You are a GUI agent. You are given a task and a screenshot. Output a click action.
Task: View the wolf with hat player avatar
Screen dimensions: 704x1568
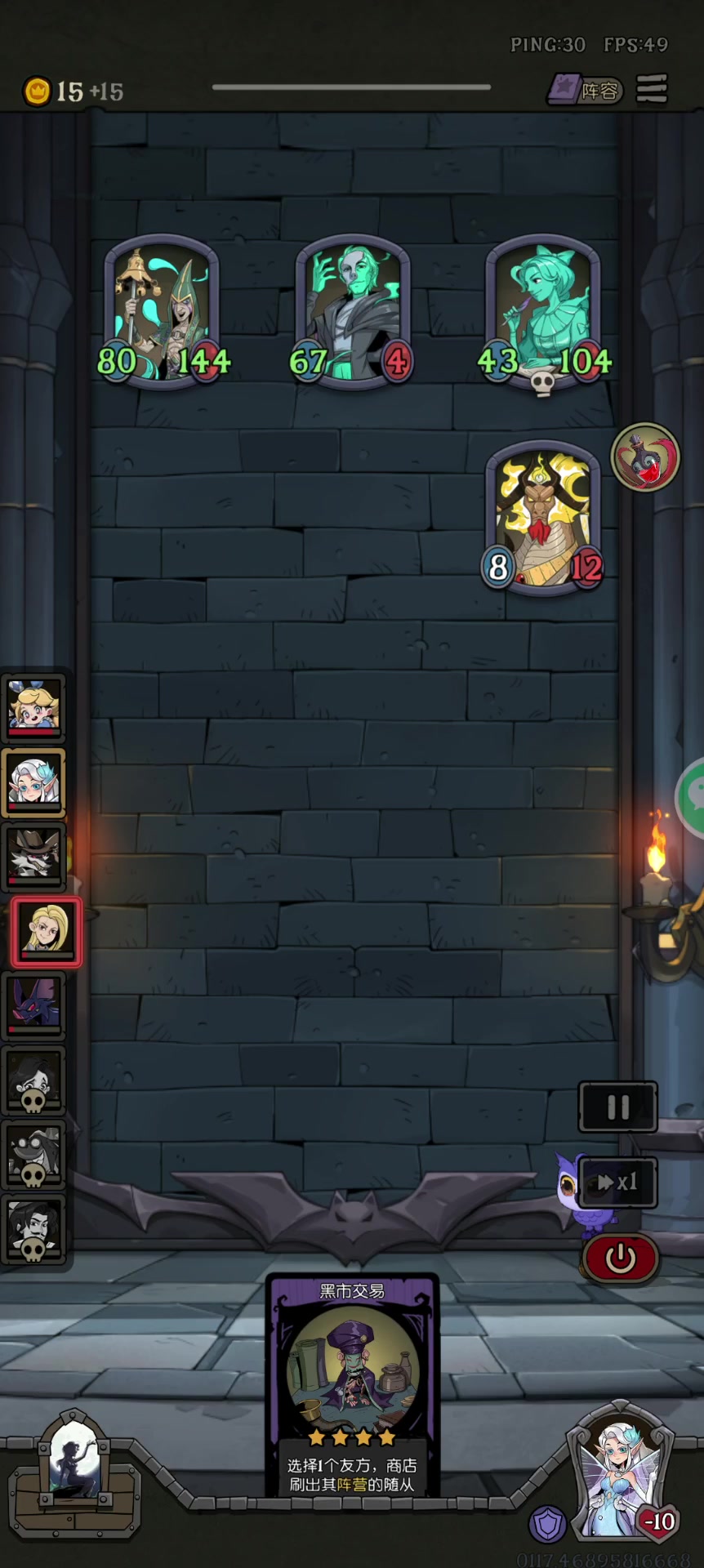(x=33, y=856)
